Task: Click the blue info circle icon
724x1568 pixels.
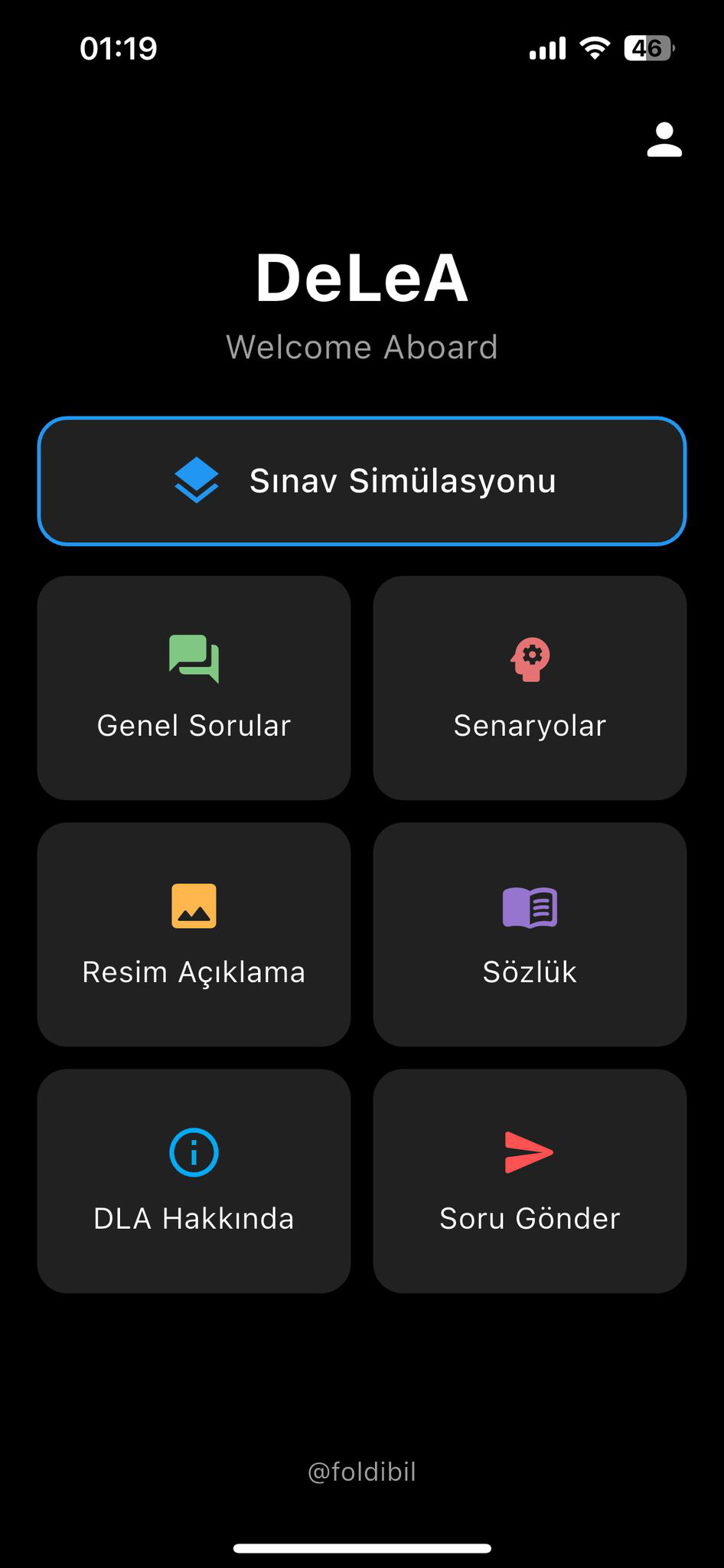Action: click(x=194, y=1151)
